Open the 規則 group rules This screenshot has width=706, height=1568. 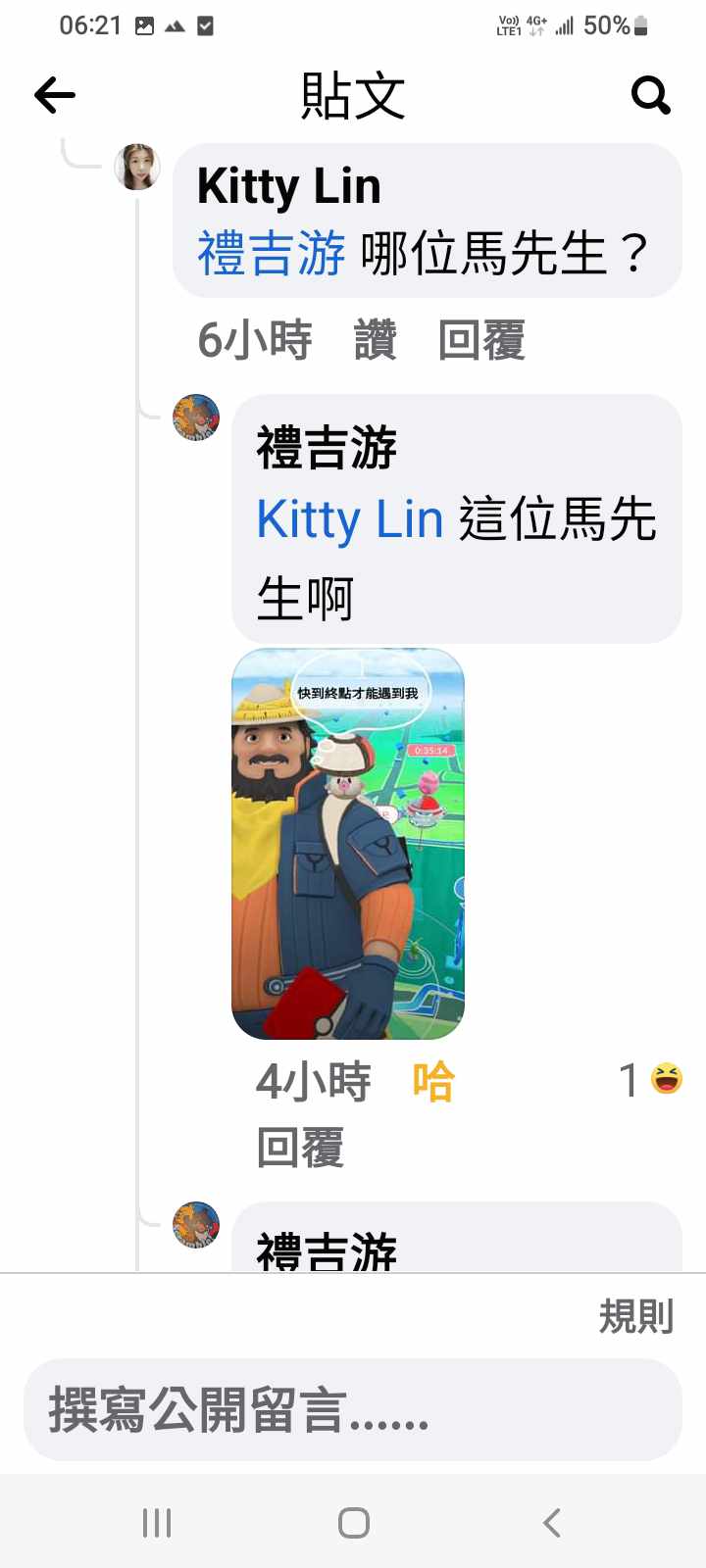click(635, 1316)
